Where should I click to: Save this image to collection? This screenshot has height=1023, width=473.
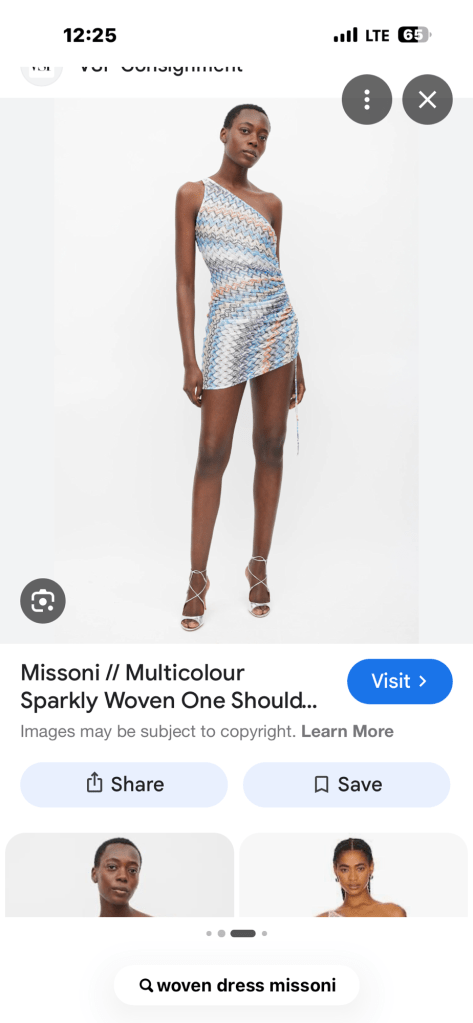pos(346,784)
